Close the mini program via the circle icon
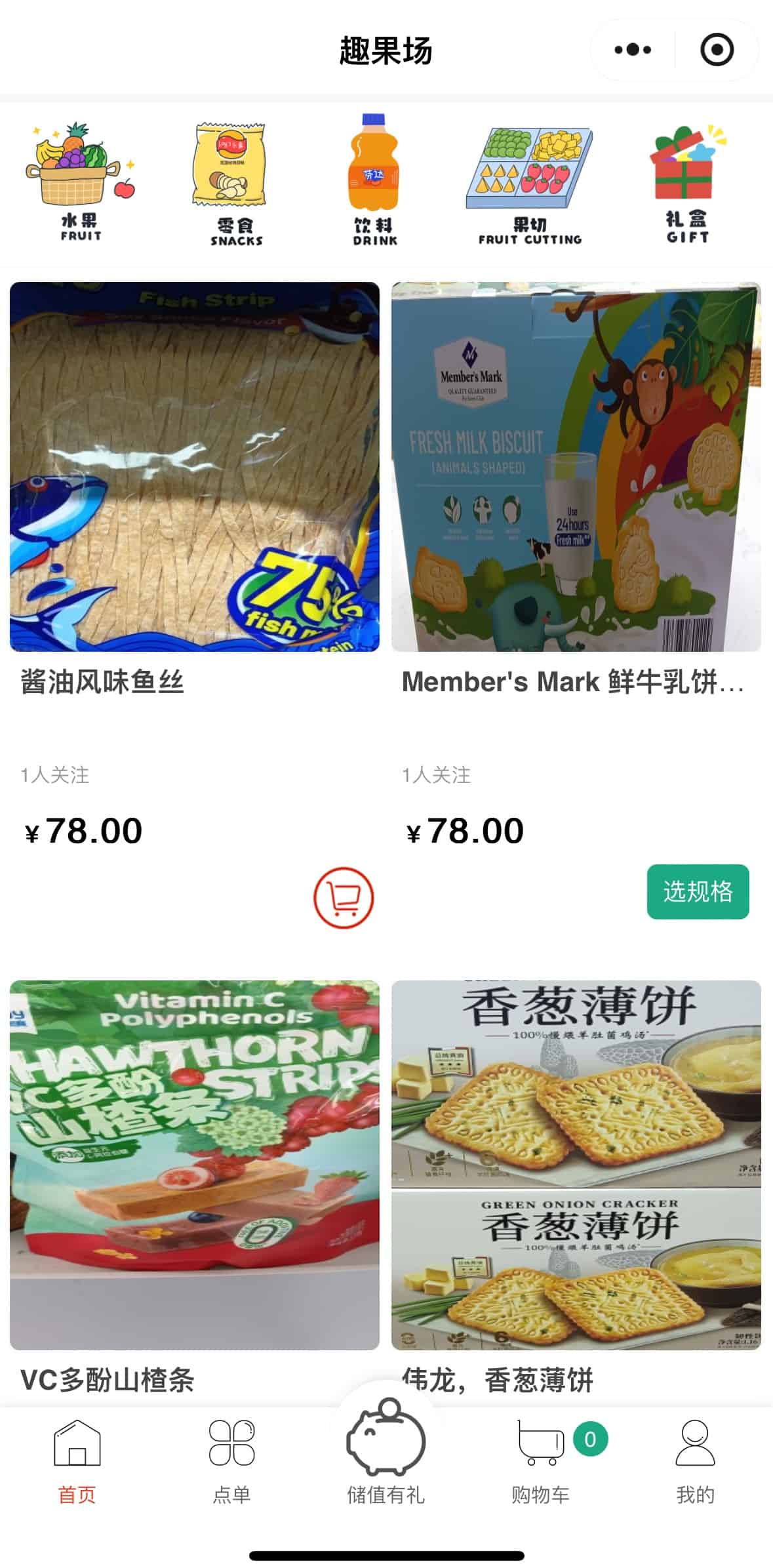 pos(717,50)
